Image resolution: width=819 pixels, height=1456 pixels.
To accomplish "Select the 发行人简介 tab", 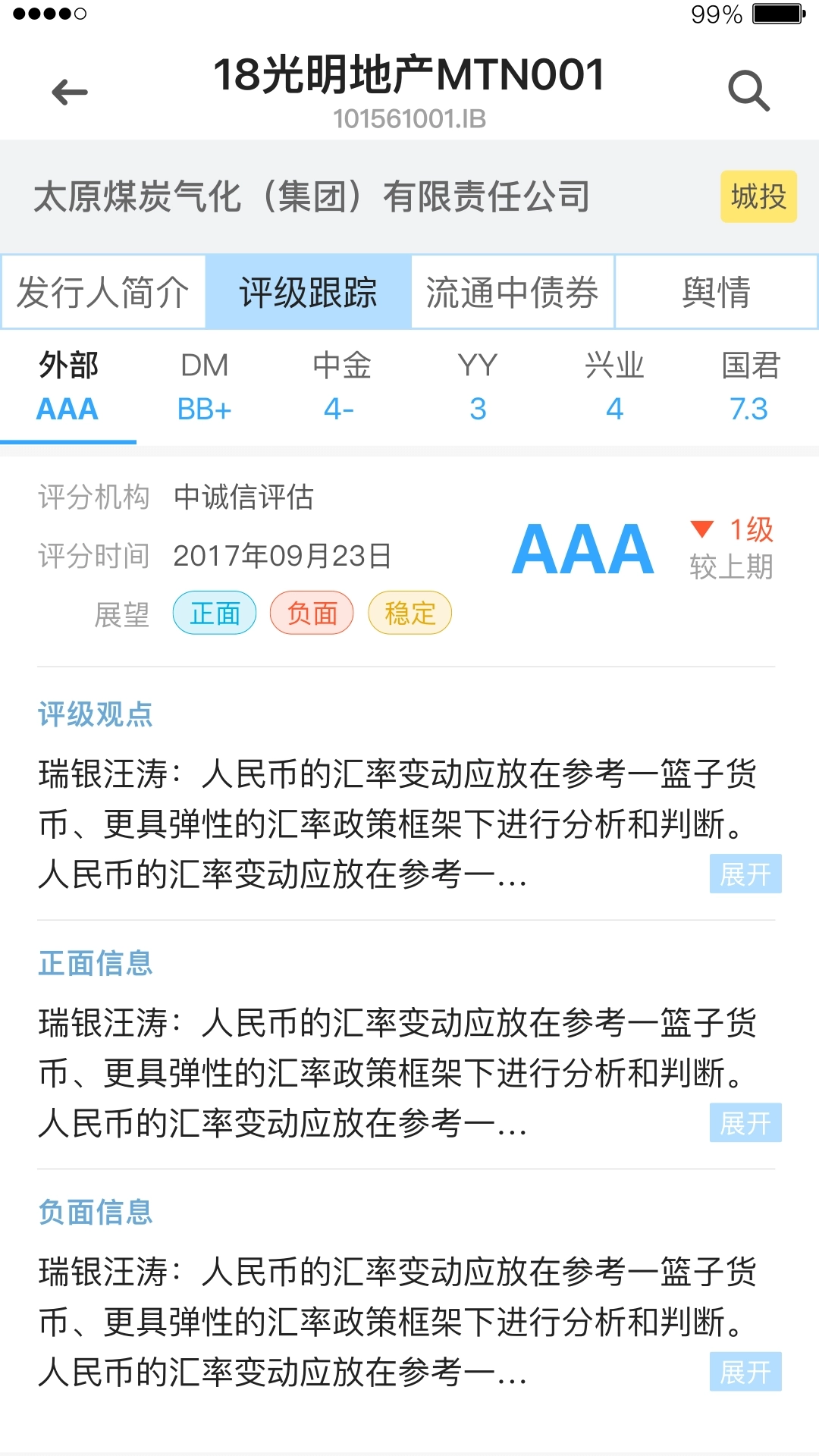I will pos(104,291).
